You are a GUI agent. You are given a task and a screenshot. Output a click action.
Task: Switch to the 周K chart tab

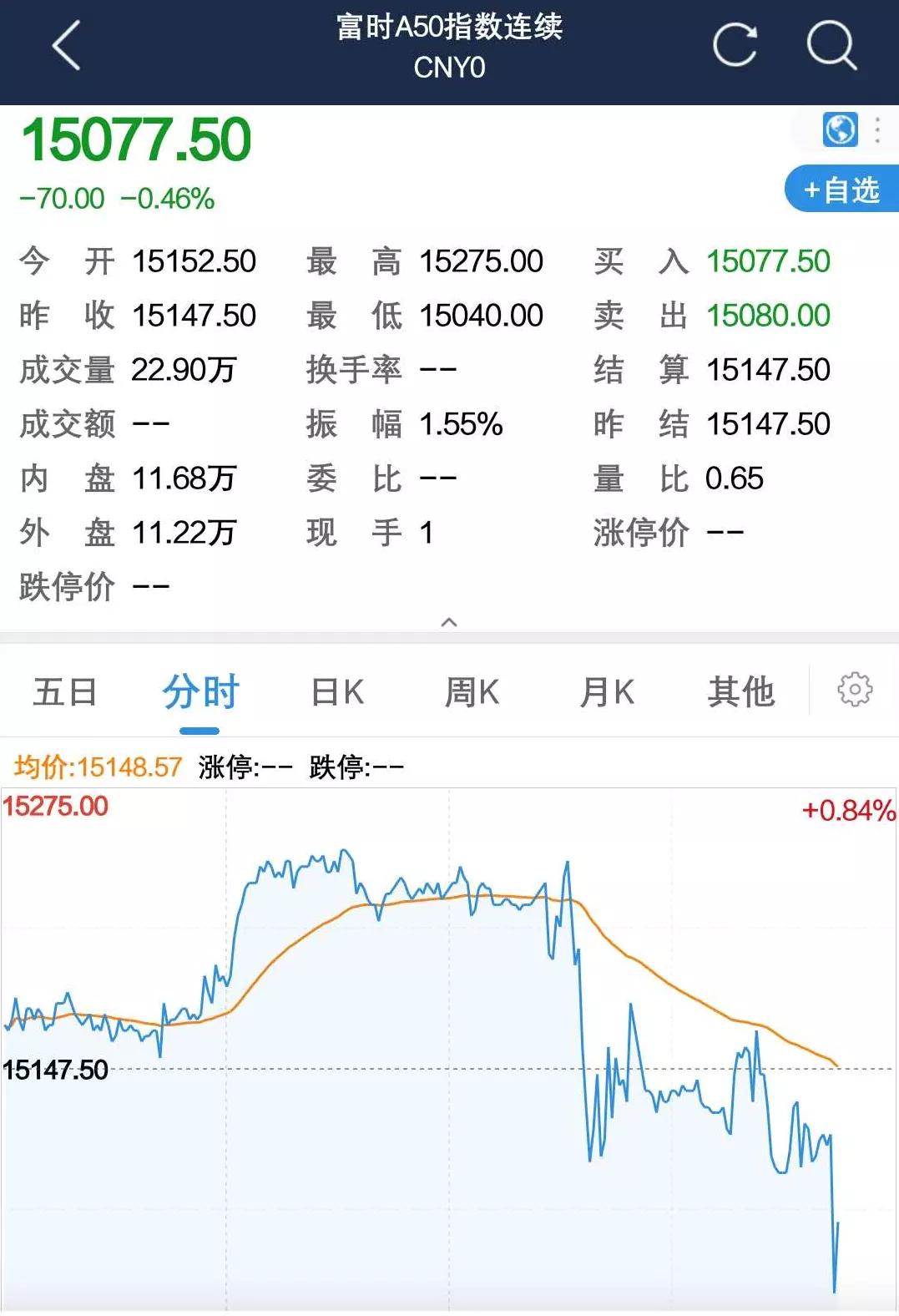tap(472, 691)
